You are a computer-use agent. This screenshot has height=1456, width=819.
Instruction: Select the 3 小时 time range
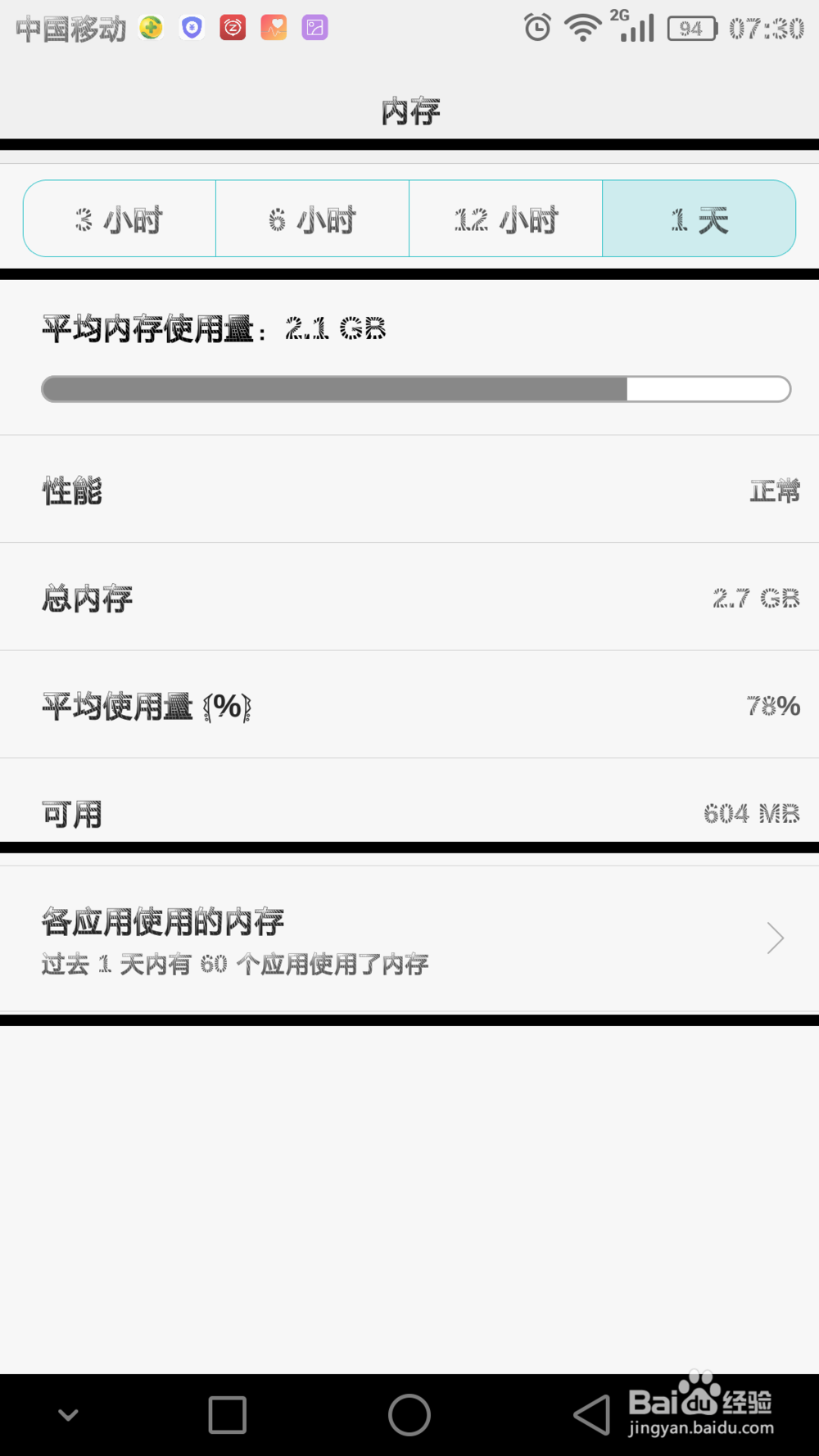(x=120, y=219)
